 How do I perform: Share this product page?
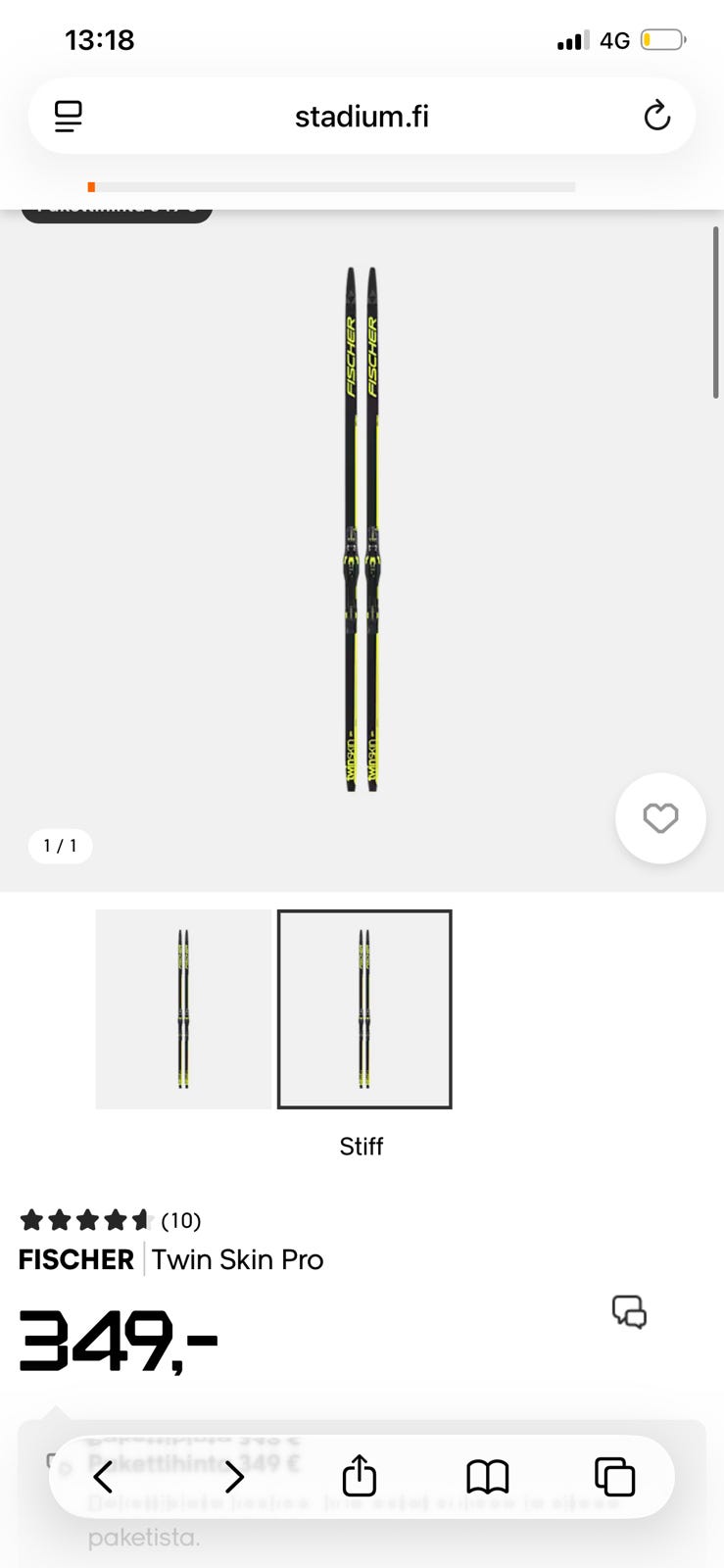pyautogui.click(x=360, y=1477)
